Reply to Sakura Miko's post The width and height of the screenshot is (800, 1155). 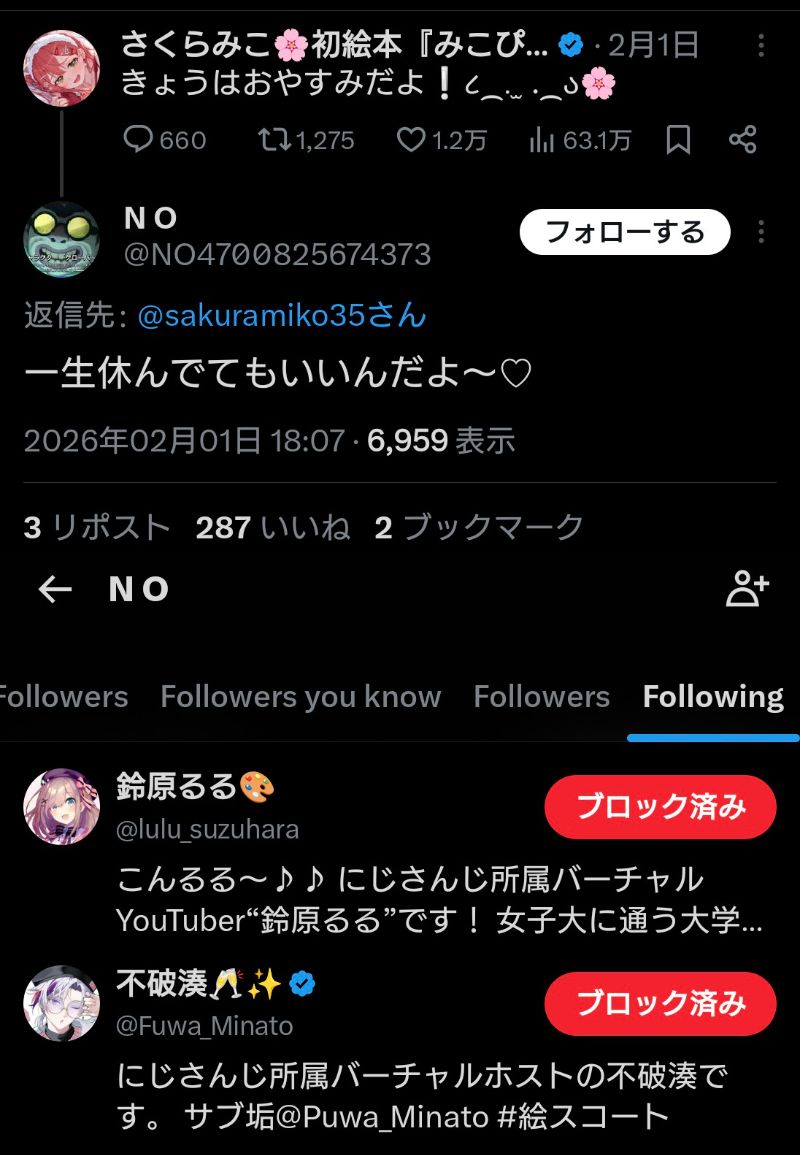[x=139, y=140]
